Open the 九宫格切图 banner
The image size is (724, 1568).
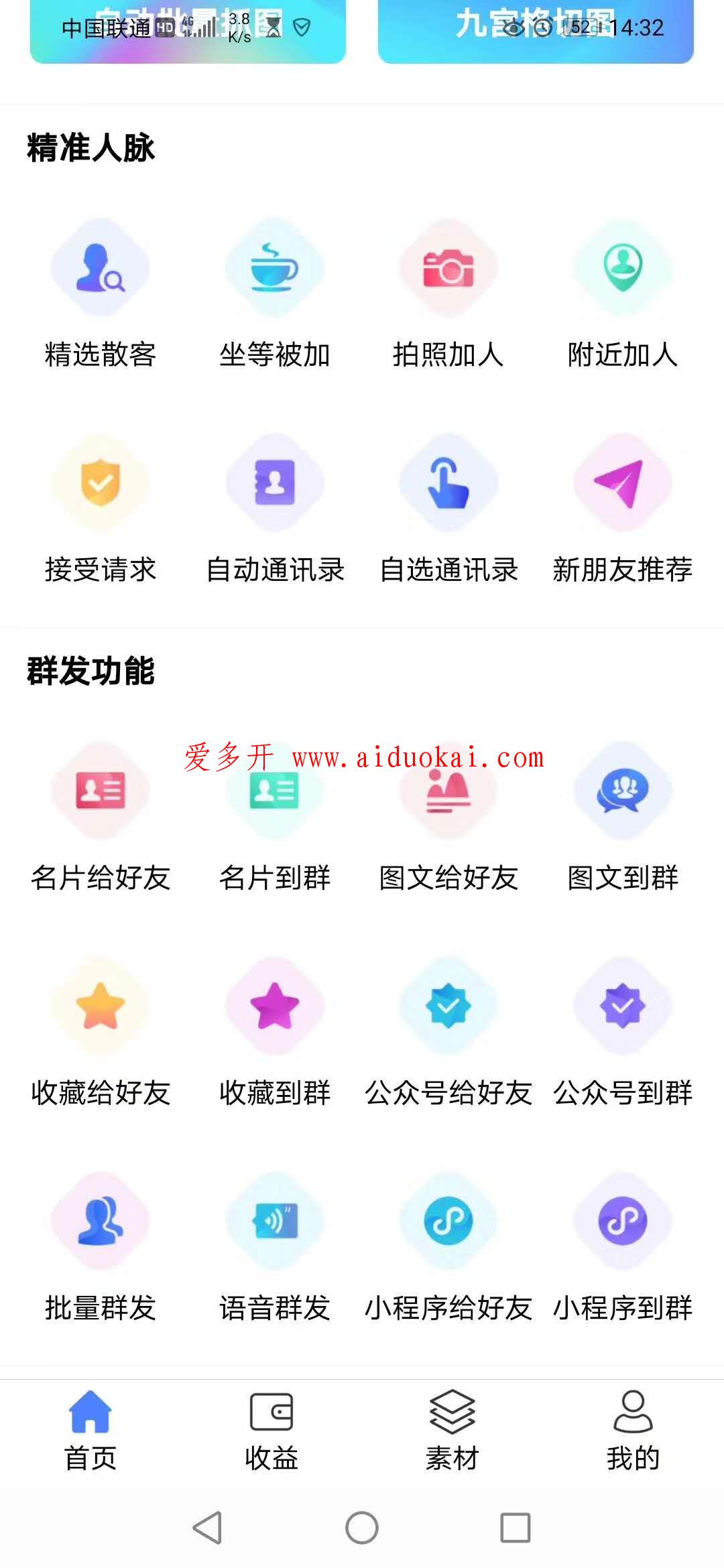coord(535,34)
